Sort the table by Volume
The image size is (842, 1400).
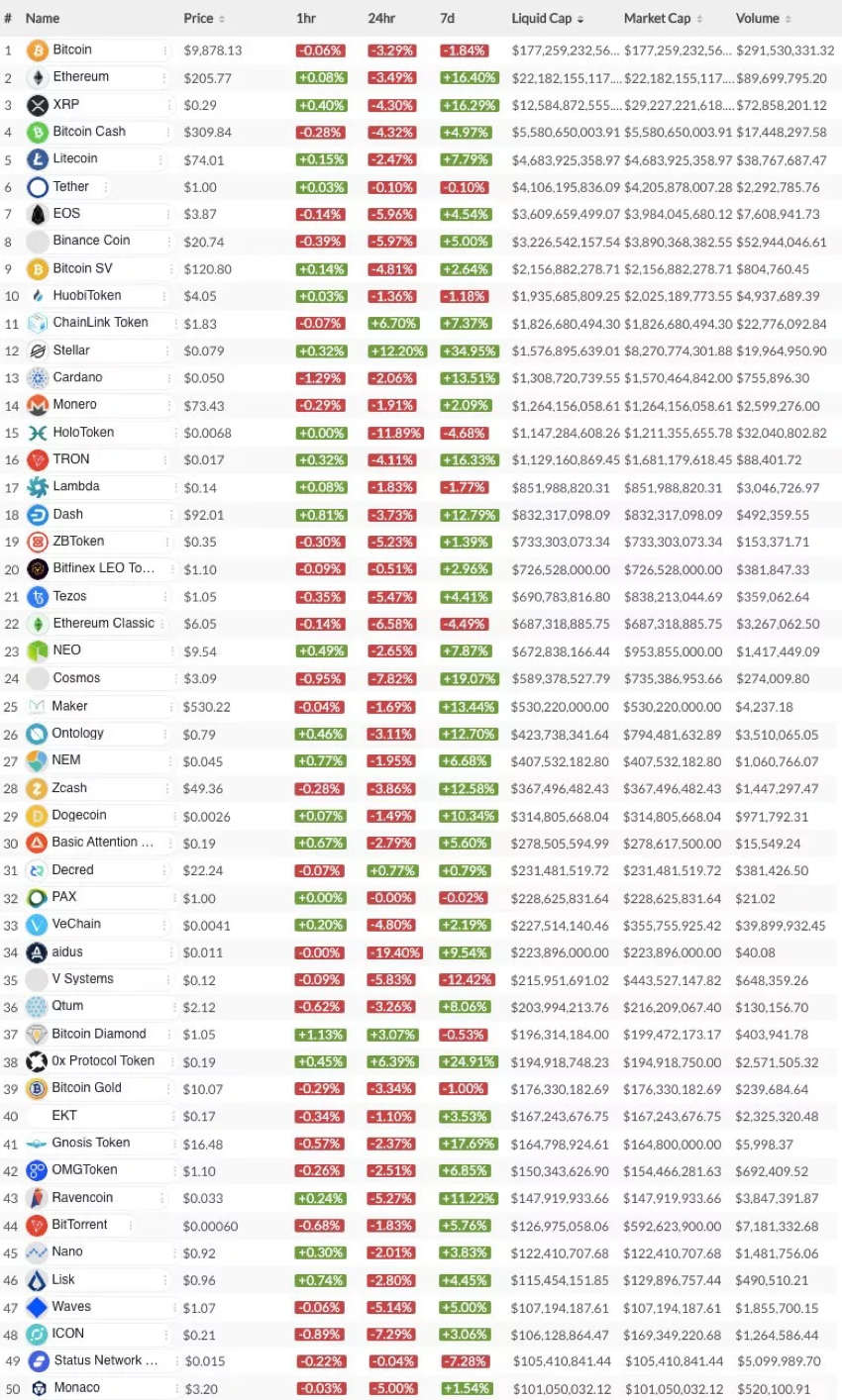point(764,19)
